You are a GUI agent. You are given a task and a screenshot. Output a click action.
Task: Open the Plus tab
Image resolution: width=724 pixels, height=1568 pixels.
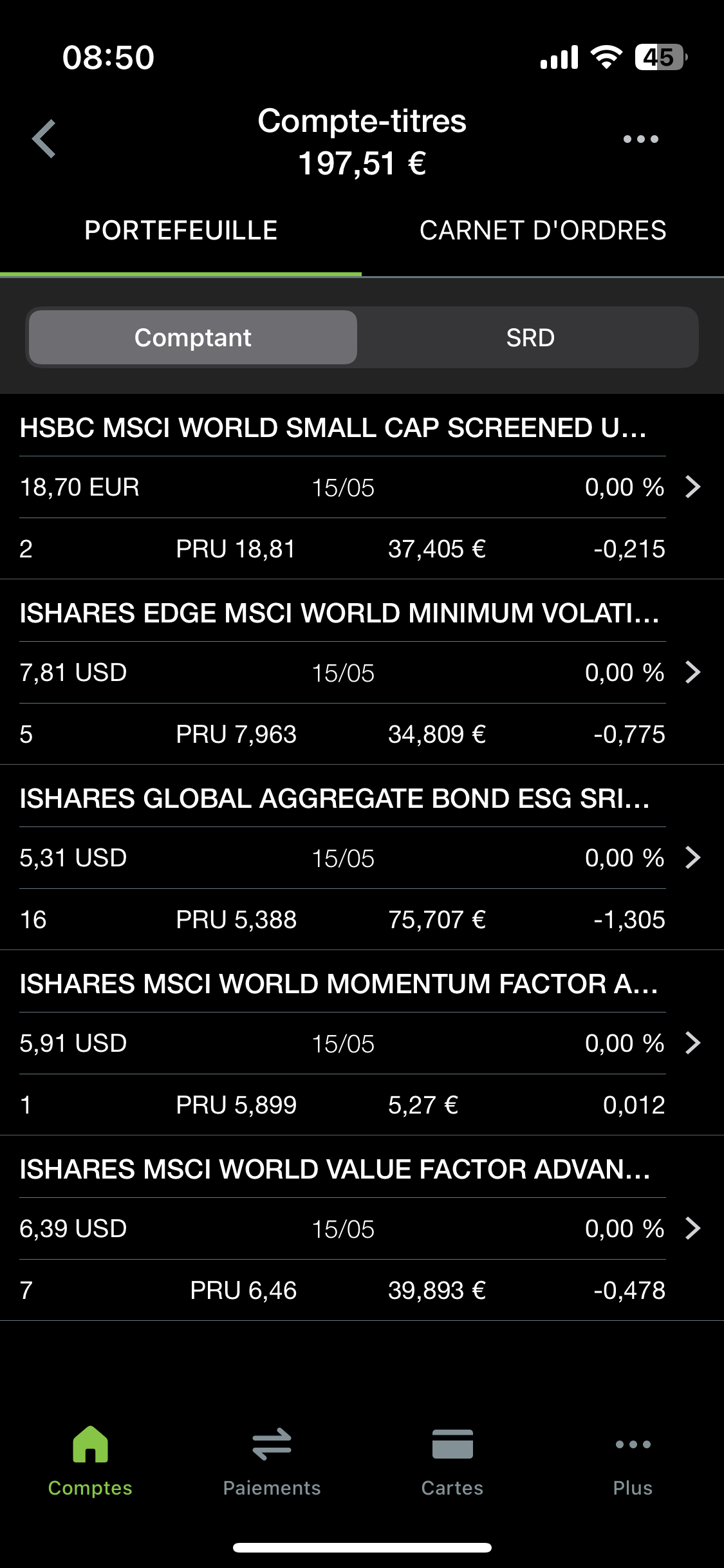coord(633,1461)
